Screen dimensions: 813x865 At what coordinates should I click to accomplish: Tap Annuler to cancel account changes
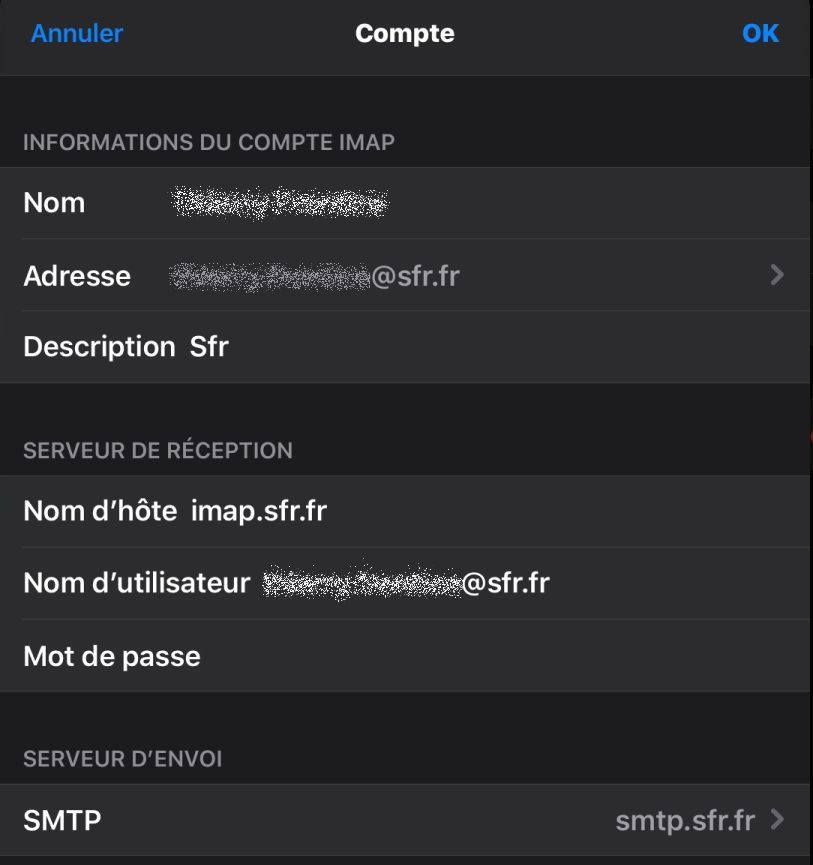tap(77, 33)
